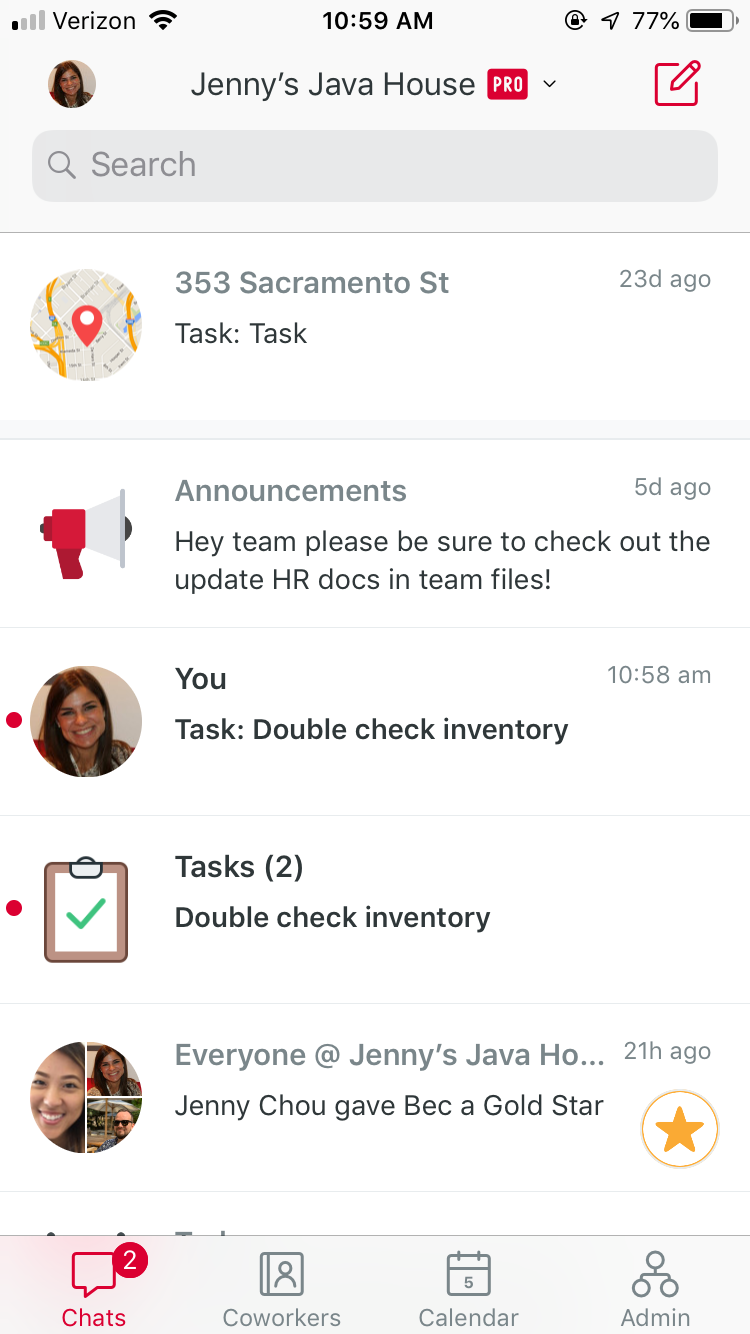Tap into the Search field

click(375, 165)
